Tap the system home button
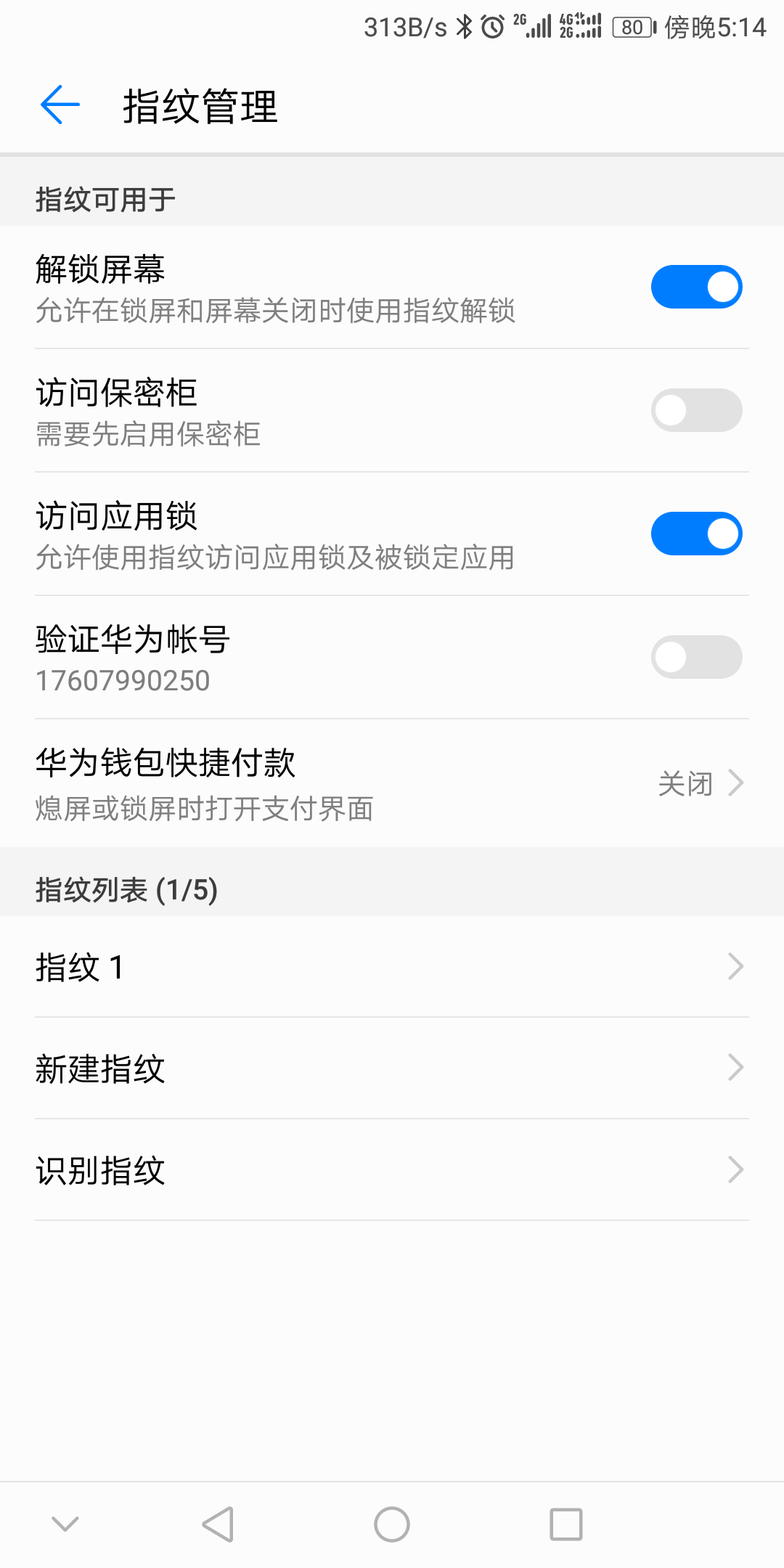This screenshot has height=1568, width=784. point(392,1524)
